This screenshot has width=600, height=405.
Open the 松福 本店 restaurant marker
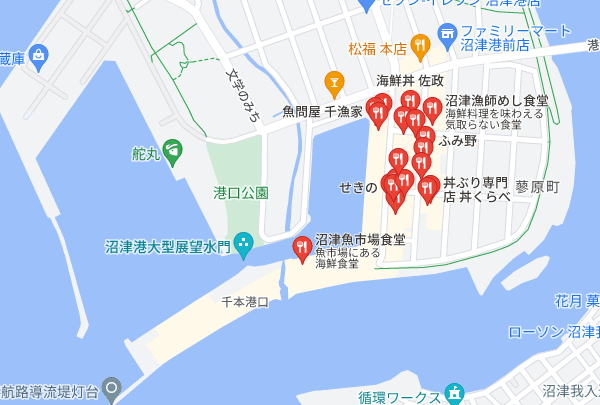pos(420,46)
